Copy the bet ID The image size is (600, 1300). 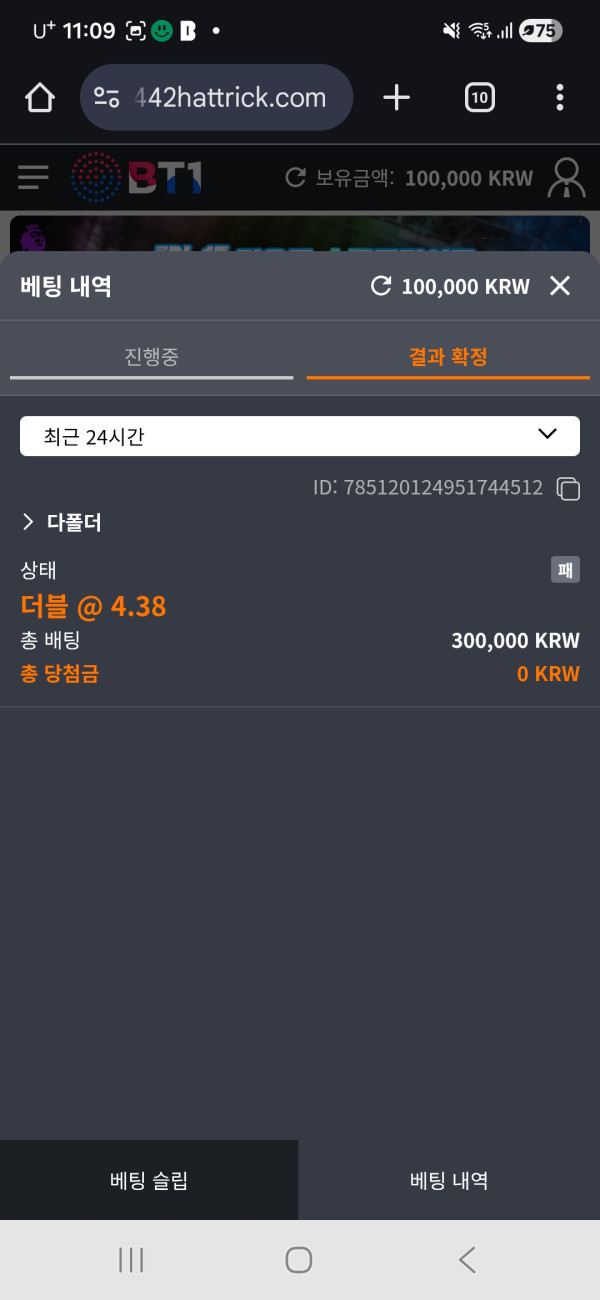[568, 489]
